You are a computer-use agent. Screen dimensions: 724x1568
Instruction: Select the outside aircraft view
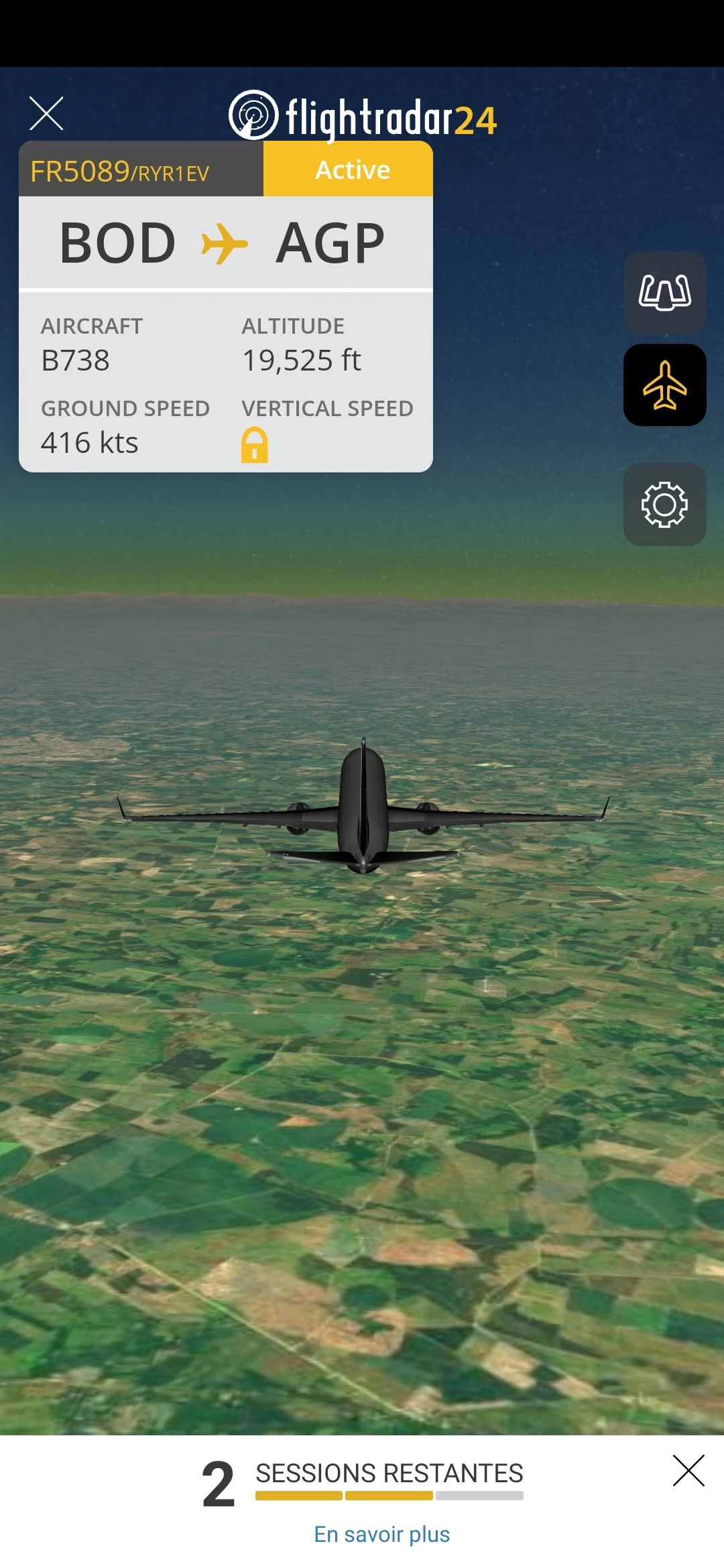click(664, 385)
